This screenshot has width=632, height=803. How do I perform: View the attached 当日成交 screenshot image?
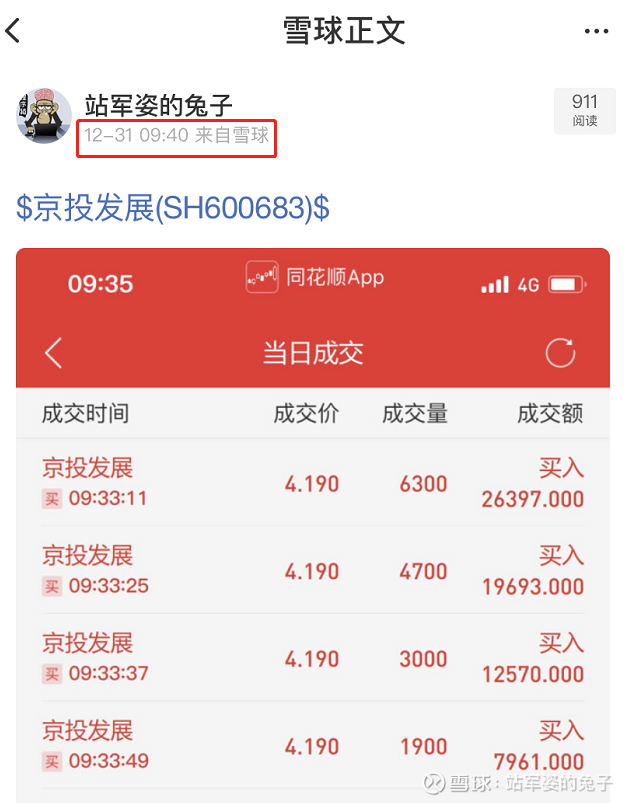[x=313, y=520]
